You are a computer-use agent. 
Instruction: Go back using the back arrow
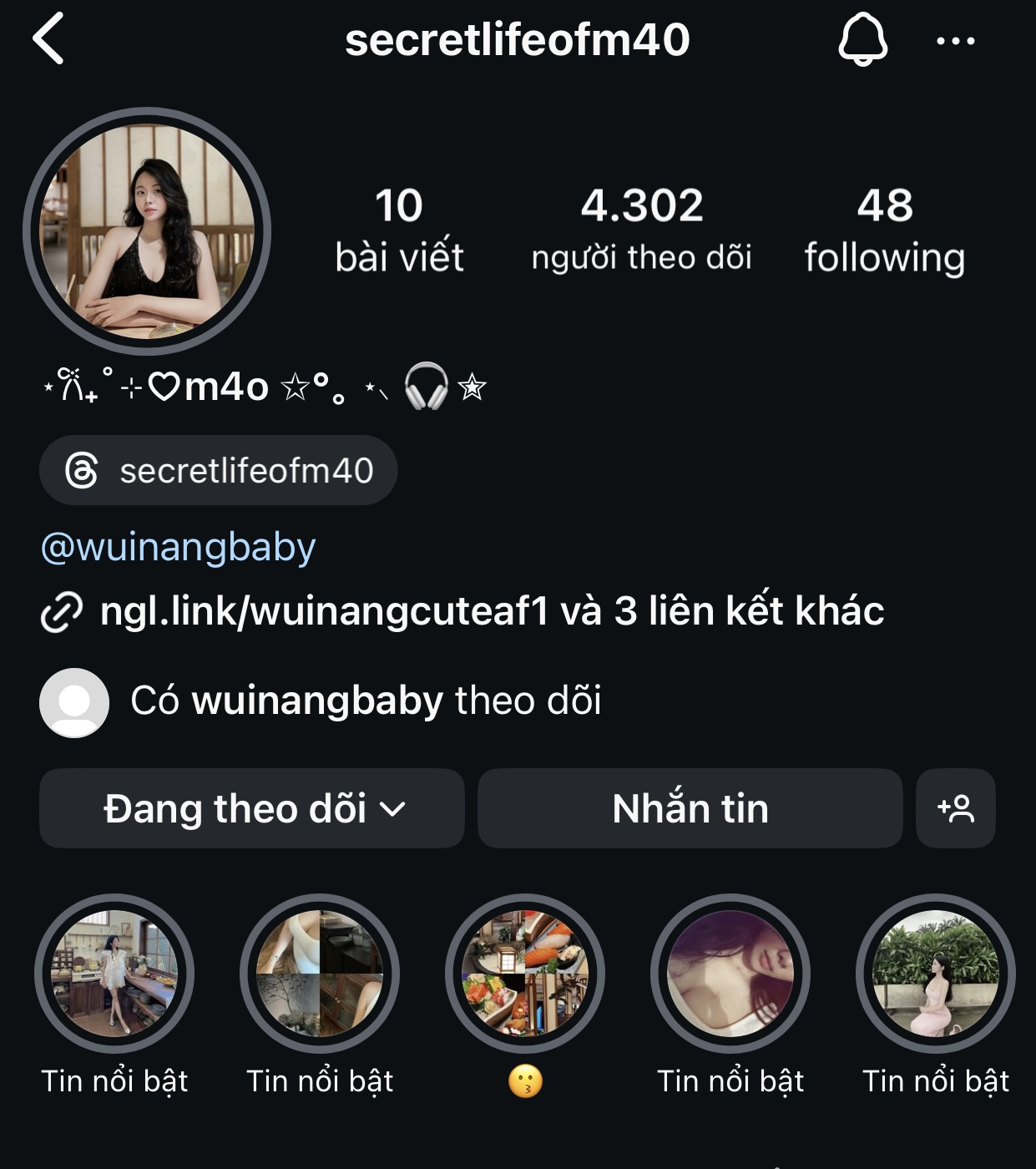pos(48,39)
